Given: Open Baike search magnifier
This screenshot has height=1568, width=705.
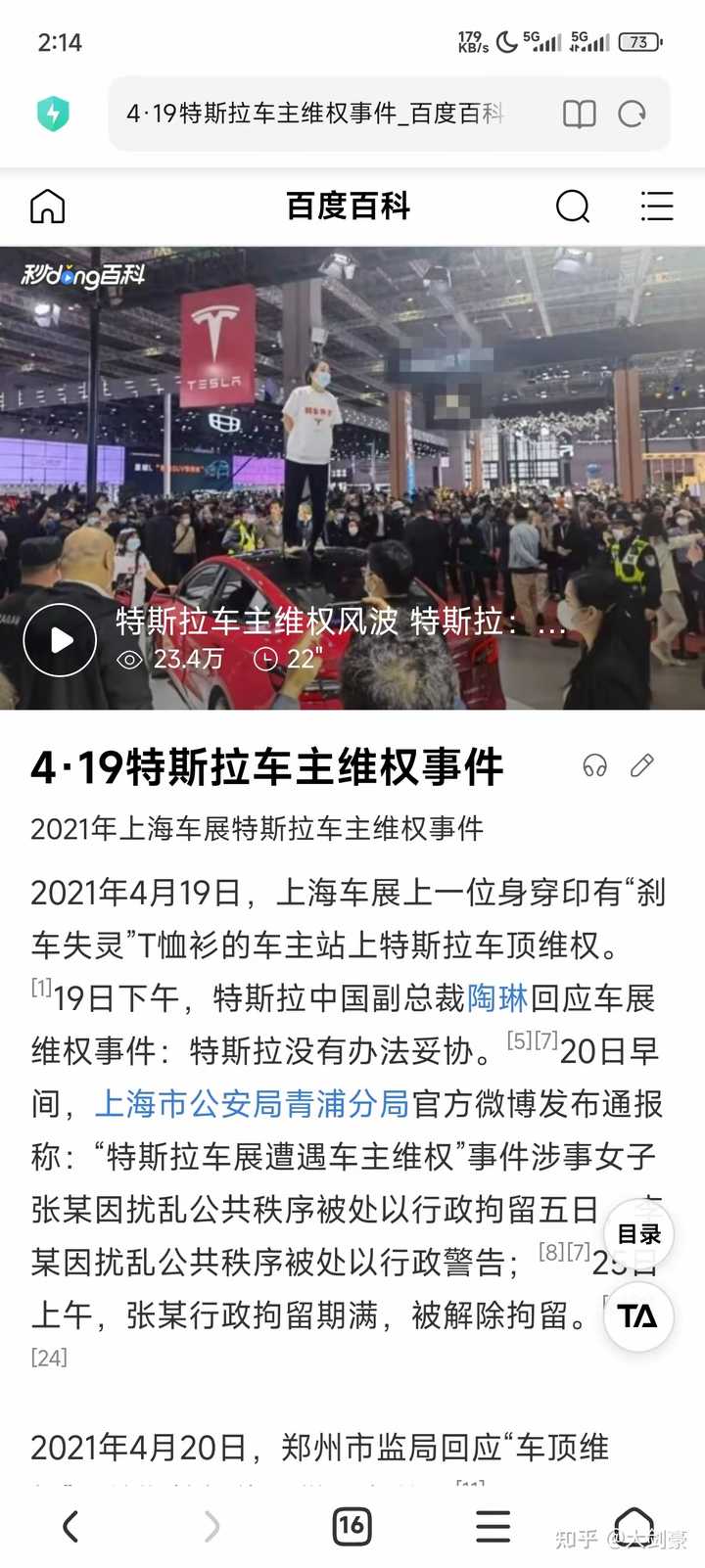Looking at the screenshot, I should tap(573, 207).
